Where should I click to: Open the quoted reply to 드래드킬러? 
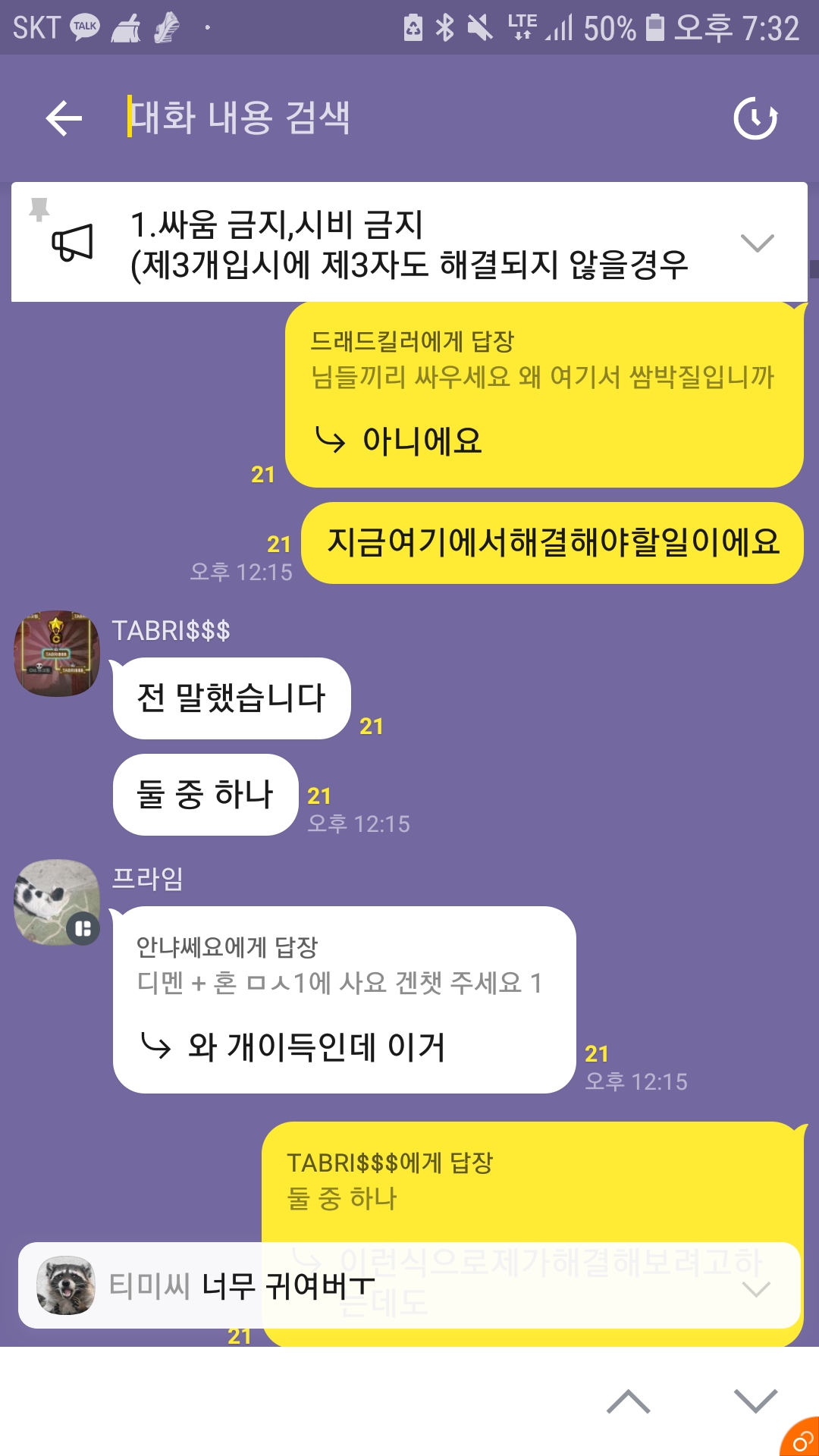[x=542, y=360]
